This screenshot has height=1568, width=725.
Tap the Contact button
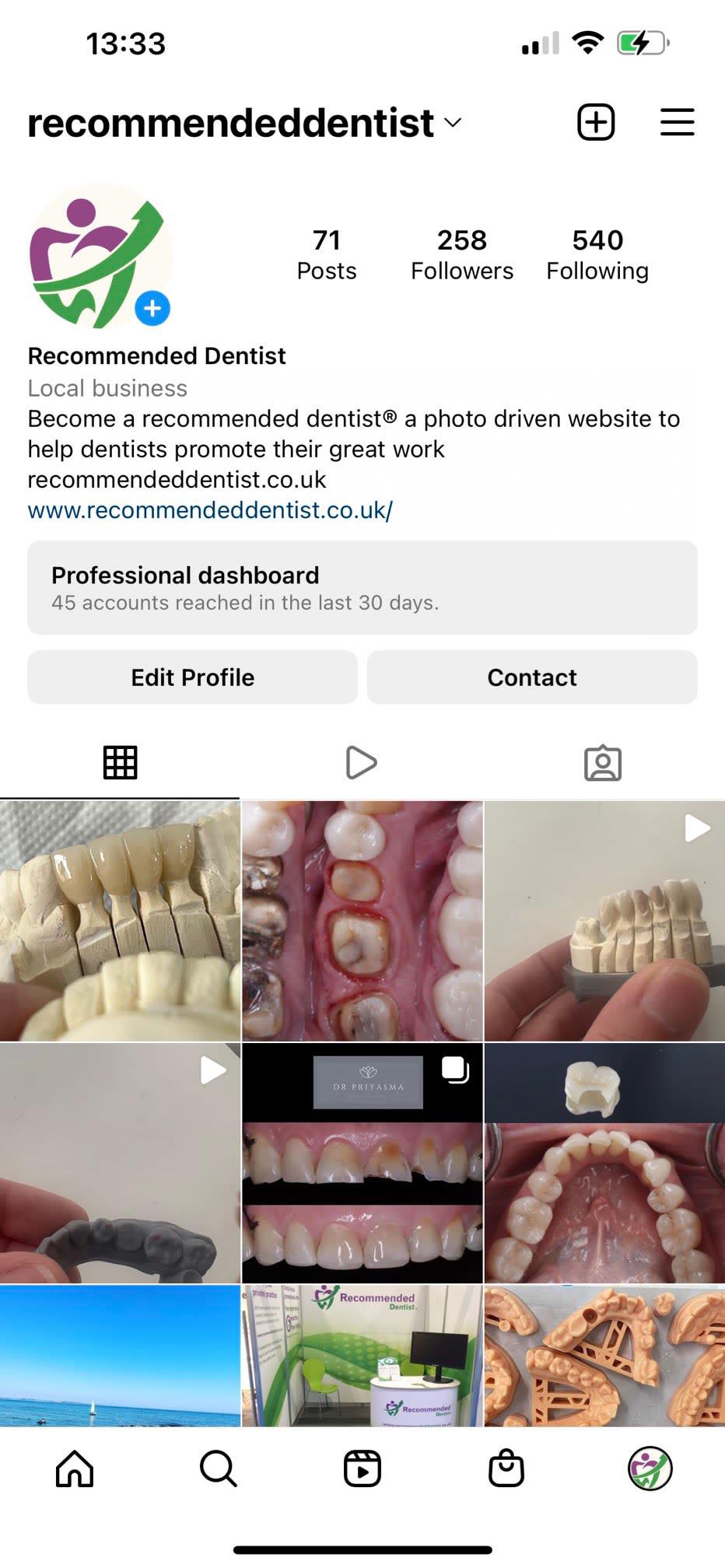click(x=531, y=677)
